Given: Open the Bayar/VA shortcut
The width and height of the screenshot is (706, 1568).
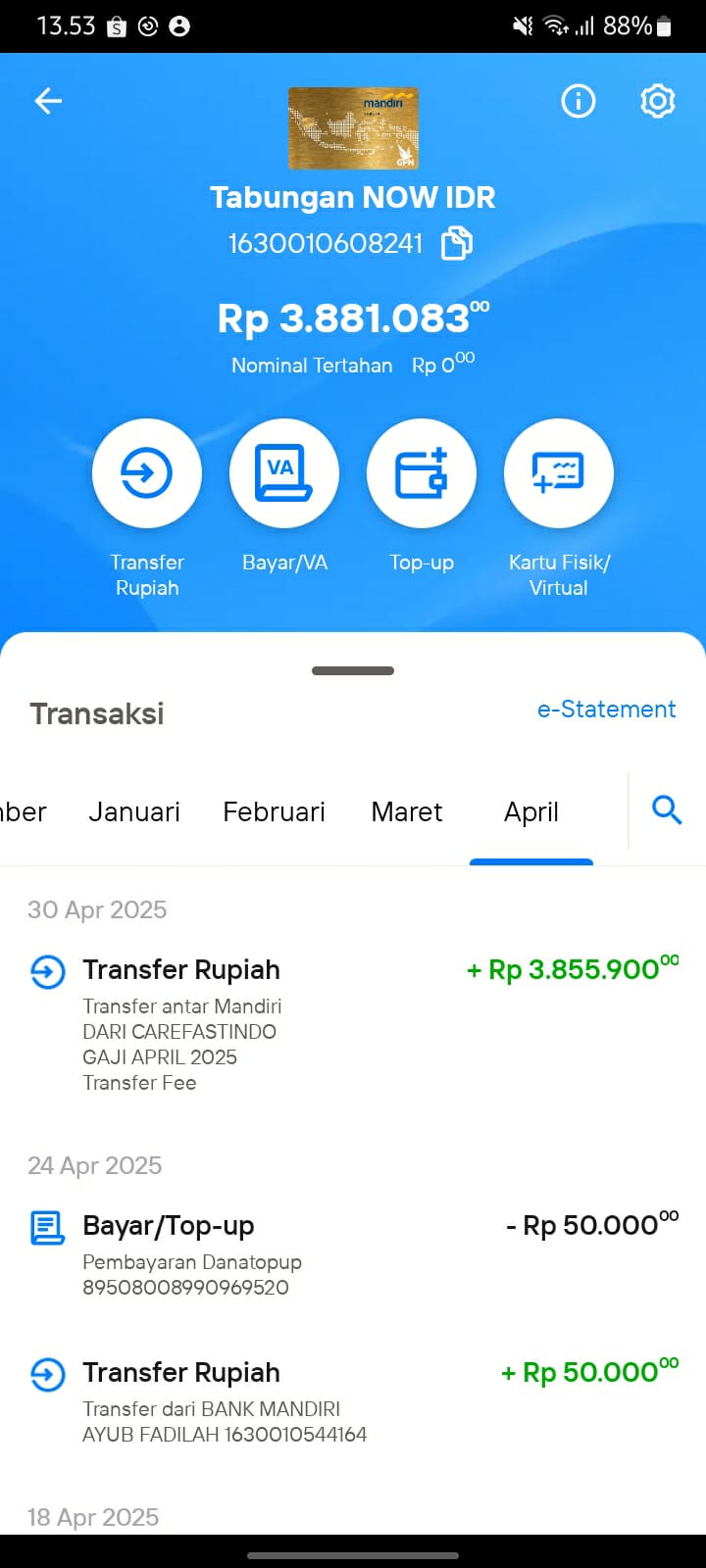Looking at the screenshot, I should click(284, 473).
